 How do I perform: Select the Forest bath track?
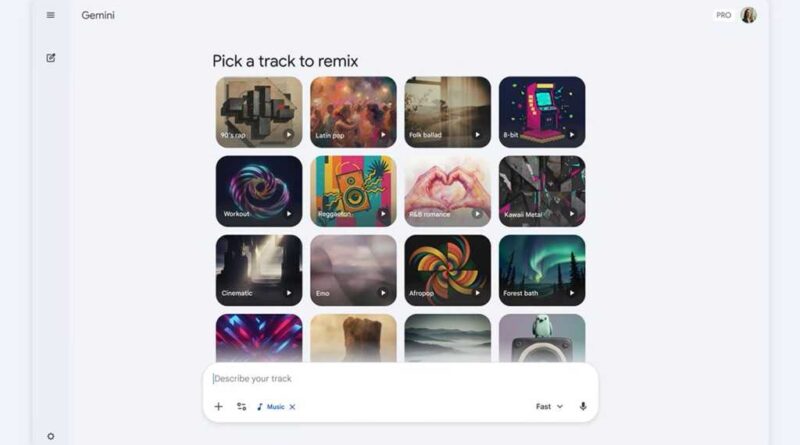(x=542, y=270)
